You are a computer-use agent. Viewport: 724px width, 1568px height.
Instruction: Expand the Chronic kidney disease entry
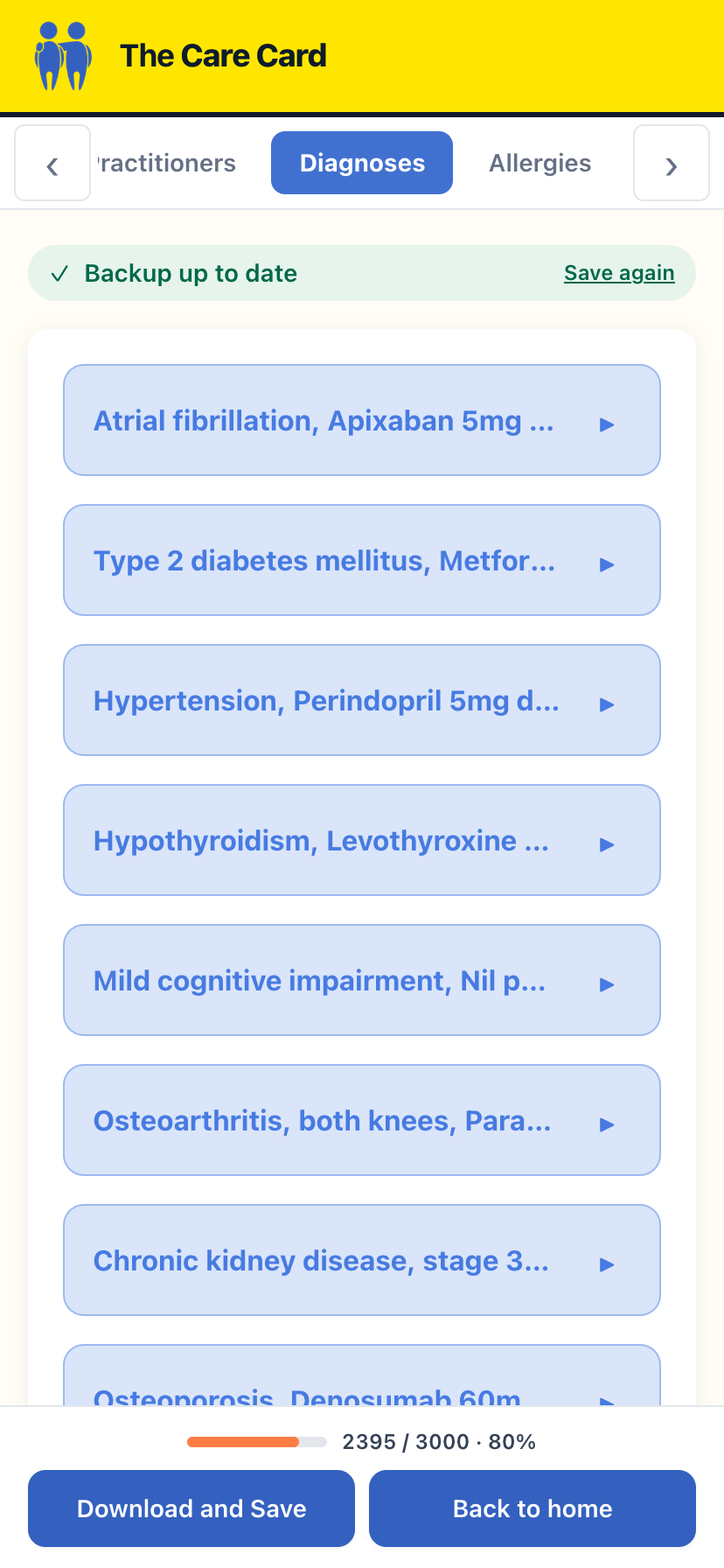[362, 1260]
